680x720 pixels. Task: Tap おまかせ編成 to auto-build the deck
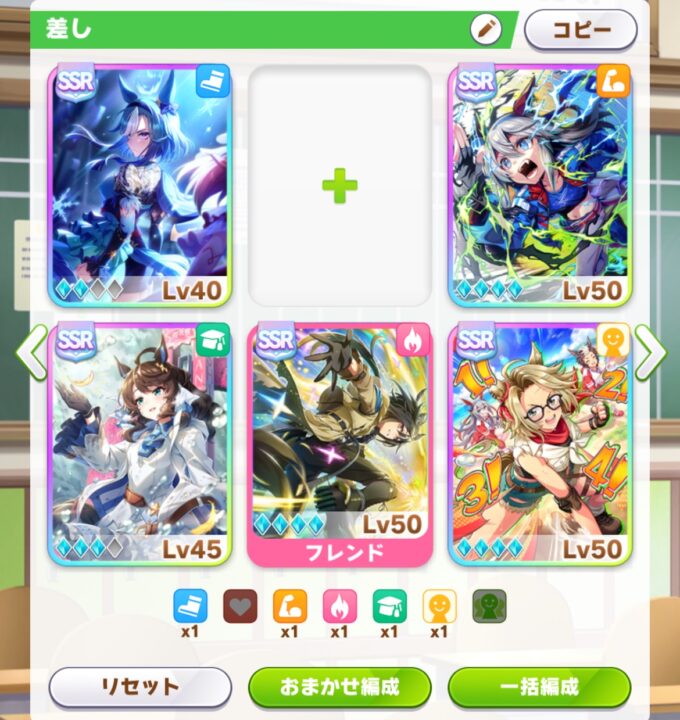tap(340, 687)
